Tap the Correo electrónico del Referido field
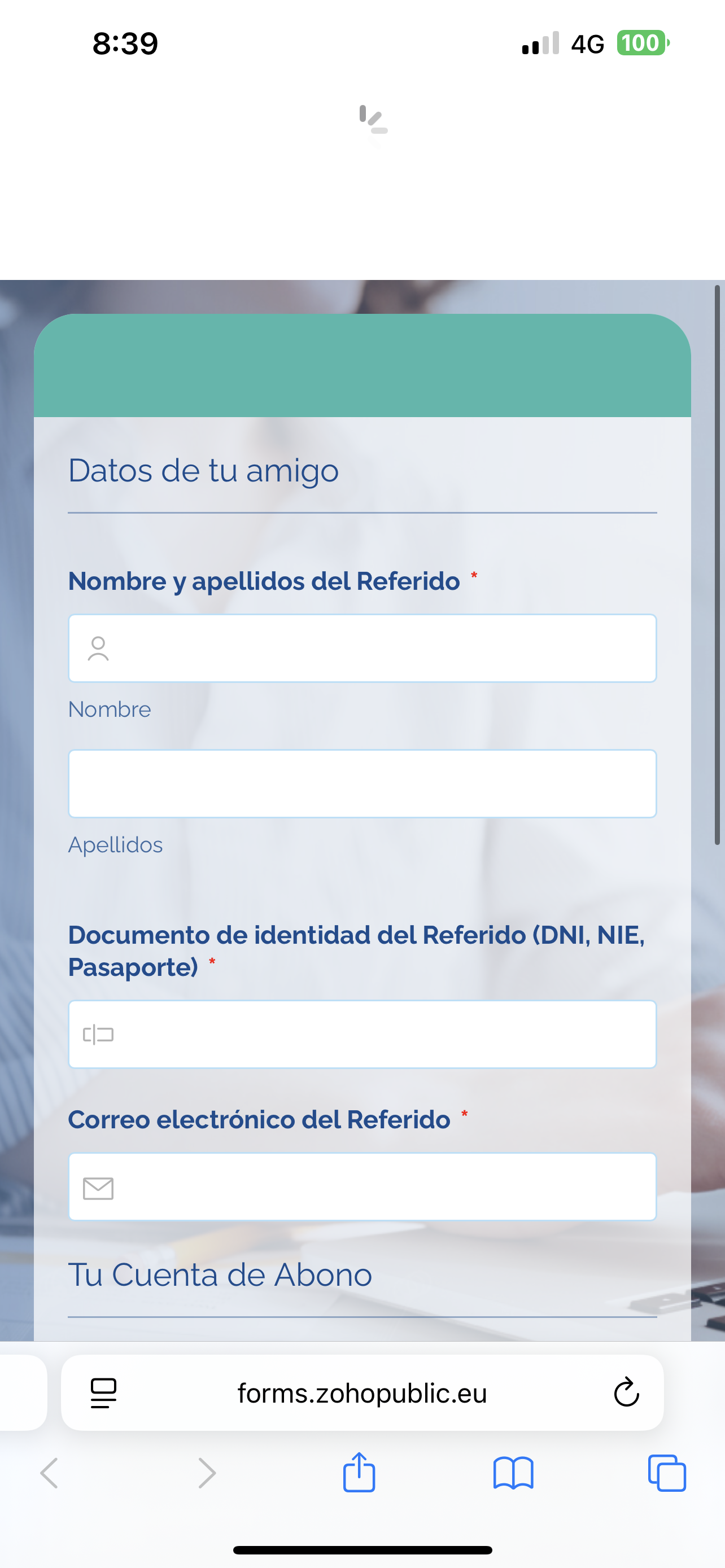This screenshot has width=725, height=1568. click(362, 1186)
